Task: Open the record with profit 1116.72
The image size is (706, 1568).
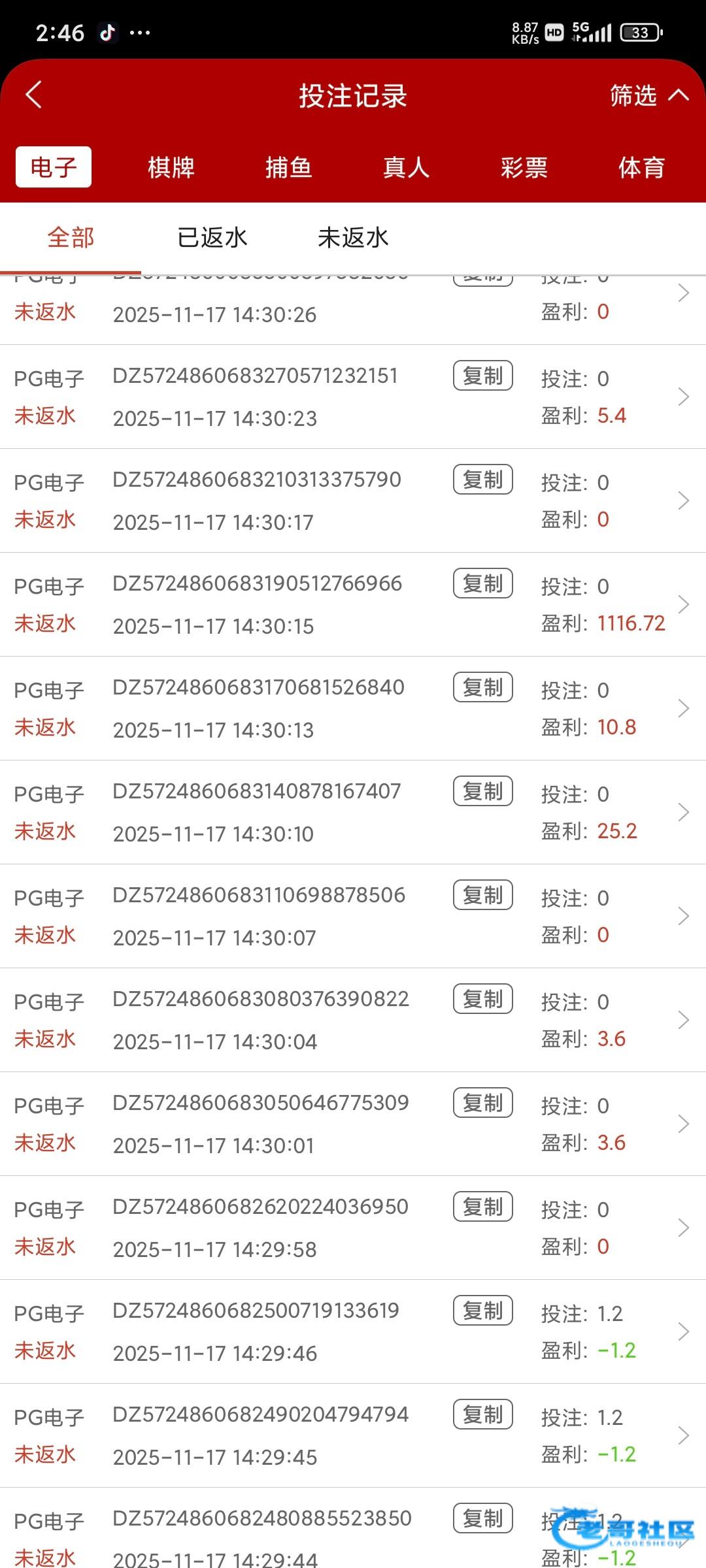Action: pos(353,604)
